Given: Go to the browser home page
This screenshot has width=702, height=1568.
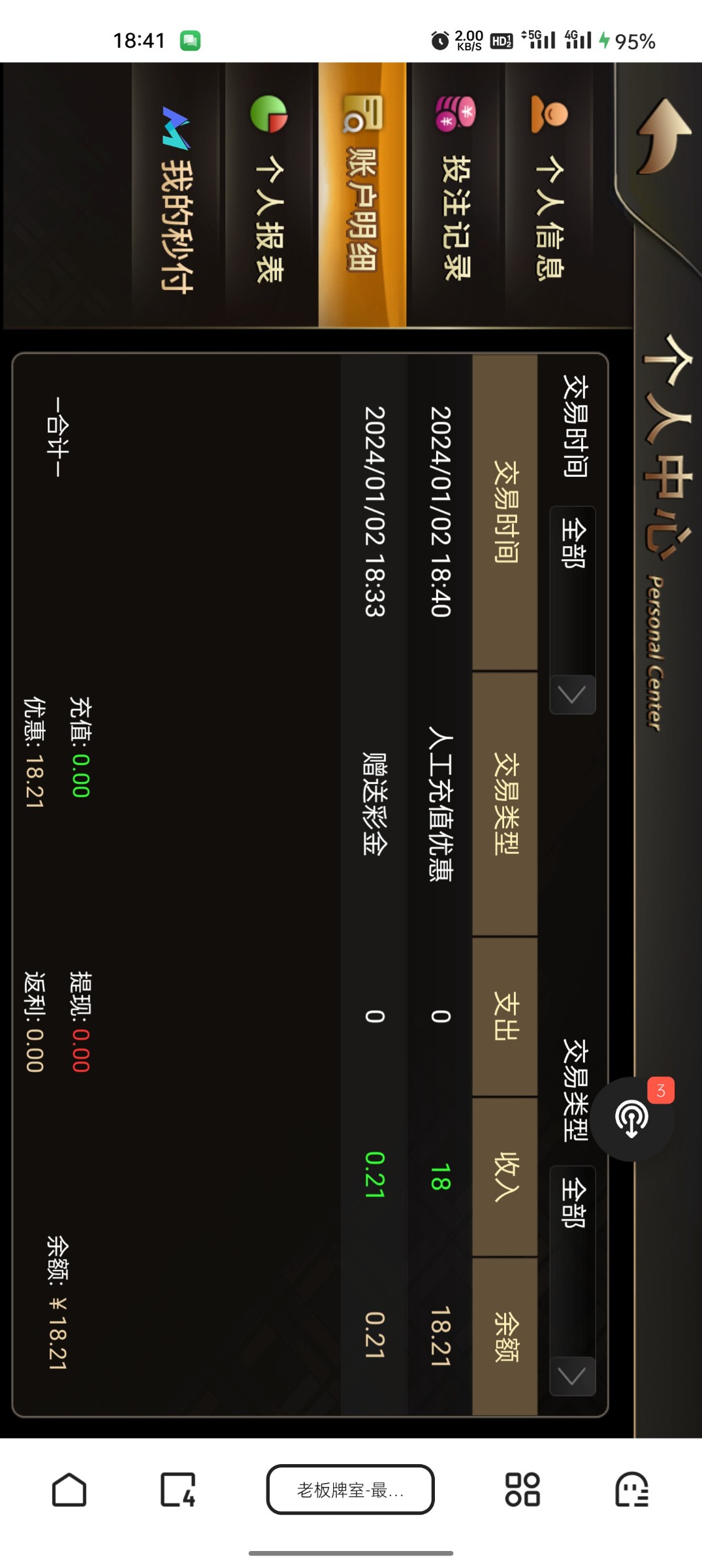Looking at the screenshot, I should [69, 1490].
